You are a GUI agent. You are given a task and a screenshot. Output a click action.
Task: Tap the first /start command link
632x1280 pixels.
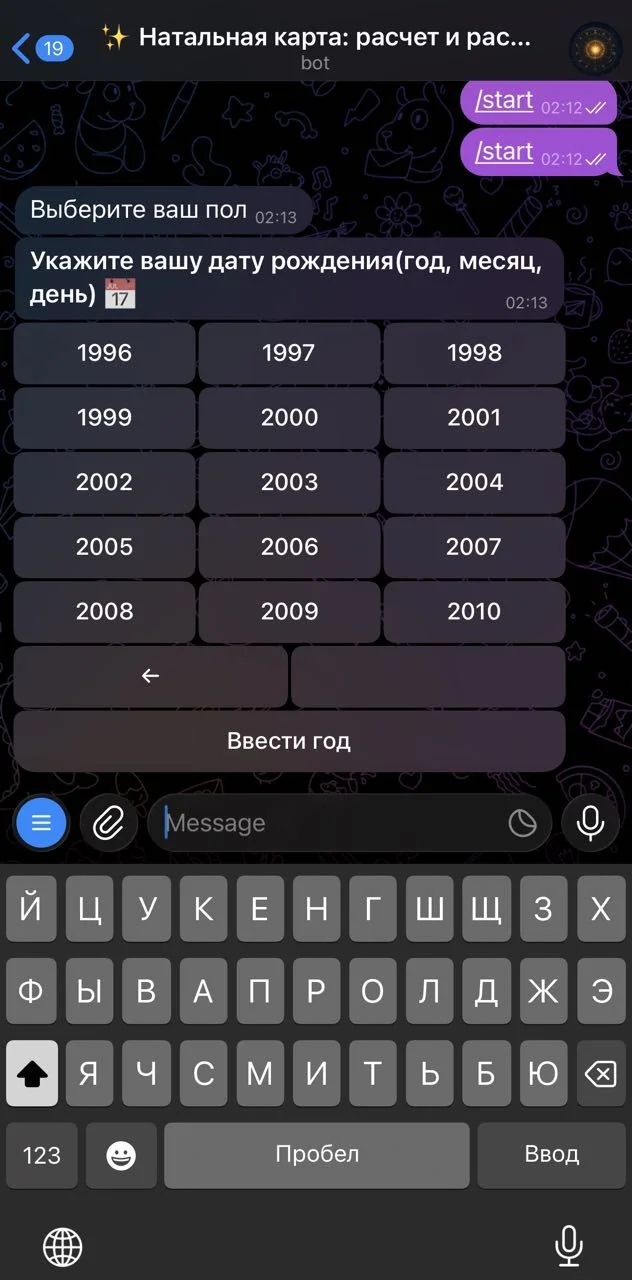[x=504, y=101]
